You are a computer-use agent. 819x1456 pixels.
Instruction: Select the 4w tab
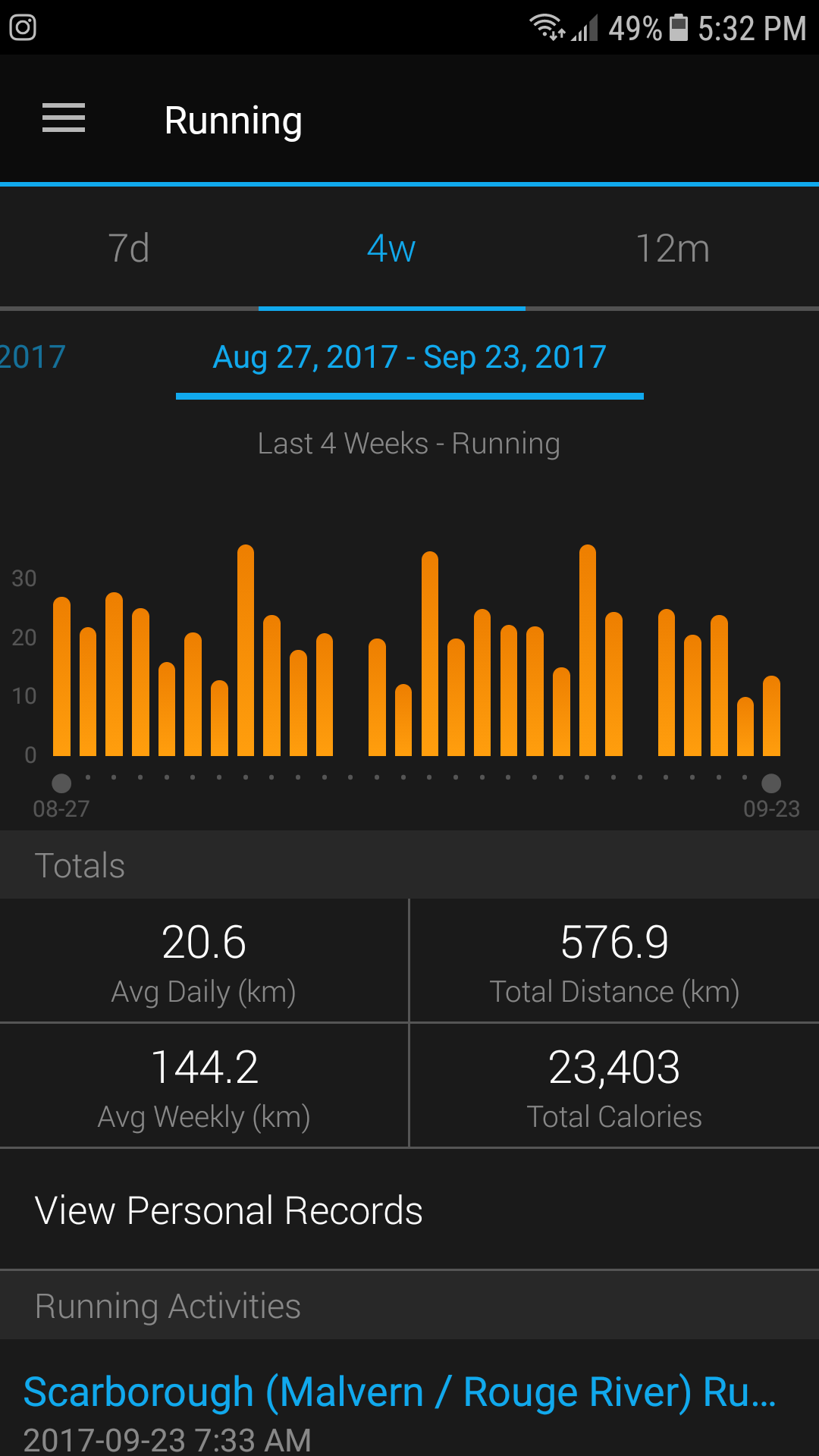pyautogui.click(x=391, y=249)
